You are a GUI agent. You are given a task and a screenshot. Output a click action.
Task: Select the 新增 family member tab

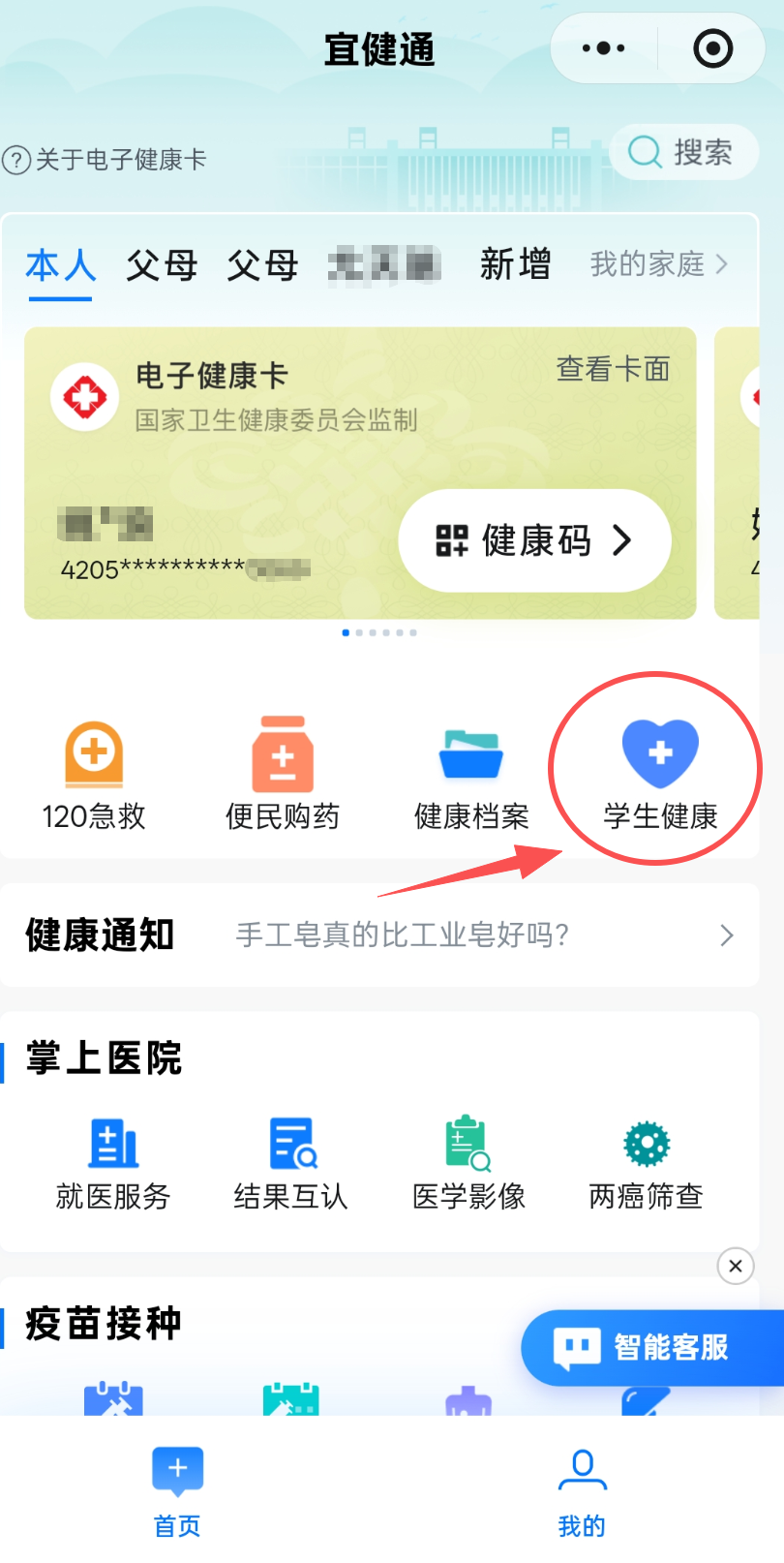coord(515,264)
